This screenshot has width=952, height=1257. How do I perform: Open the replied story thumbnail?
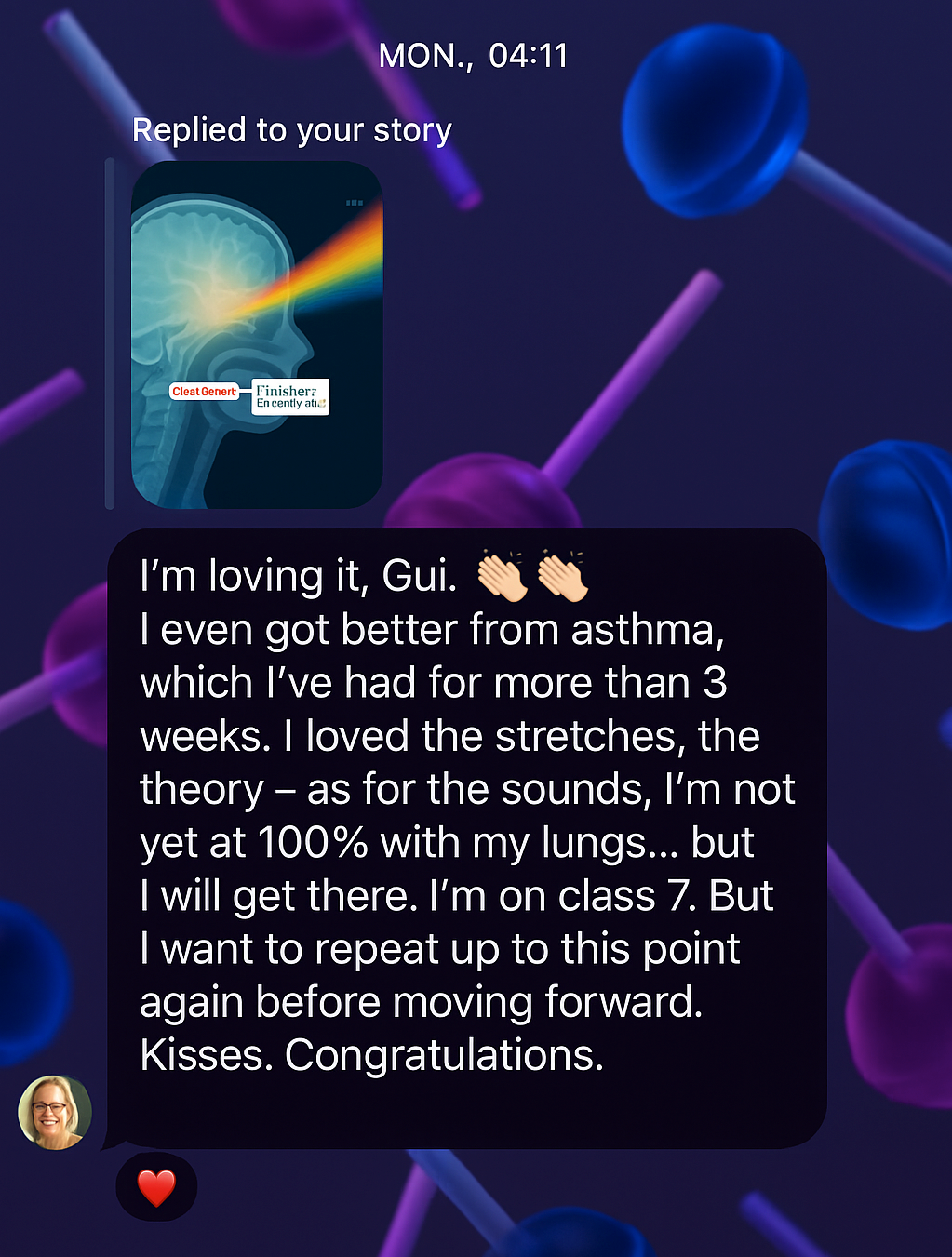[257, 335]
